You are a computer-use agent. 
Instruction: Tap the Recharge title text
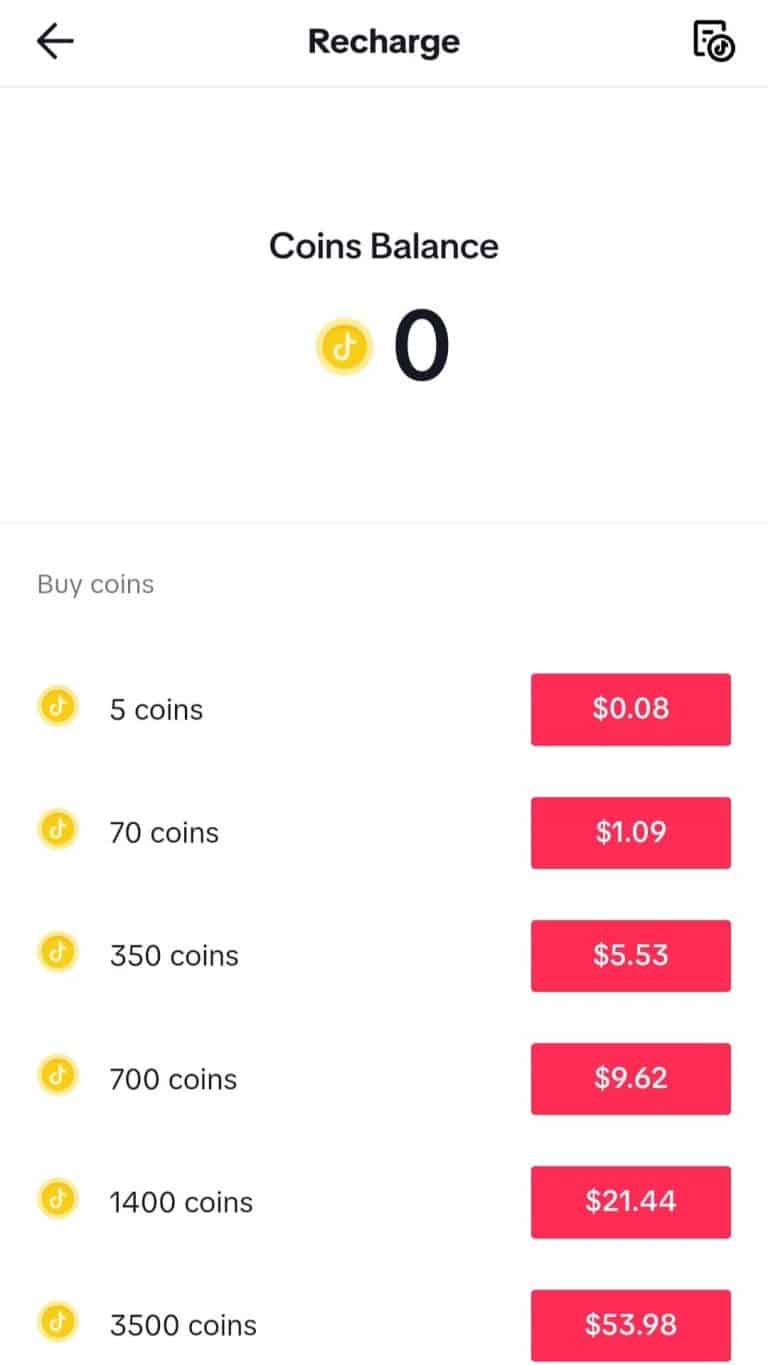tap(383, 41)
